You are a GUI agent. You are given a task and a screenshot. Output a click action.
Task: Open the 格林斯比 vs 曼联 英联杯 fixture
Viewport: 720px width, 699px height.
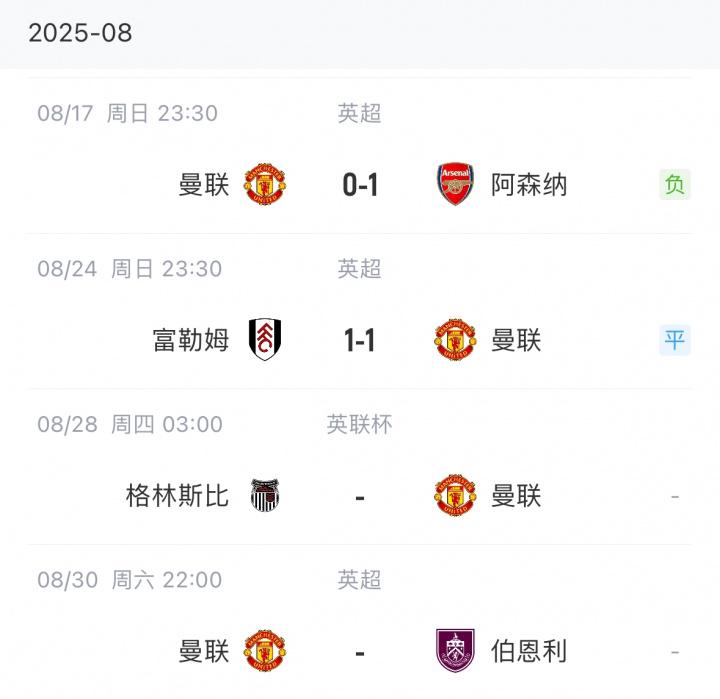pyautogui.click(x=360, y=496)
